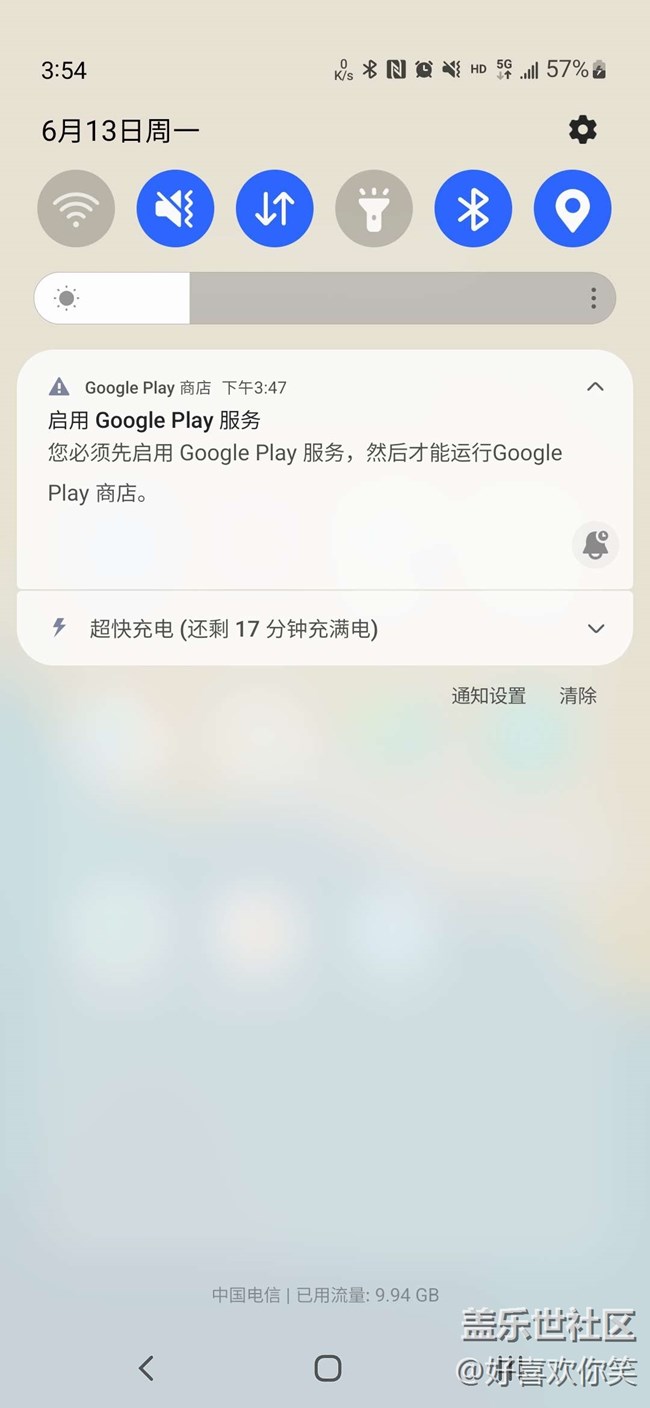Turn off Bluetooth quick toggle
This screenshot has height=1408, width=650.
click(x=473, y=209)
